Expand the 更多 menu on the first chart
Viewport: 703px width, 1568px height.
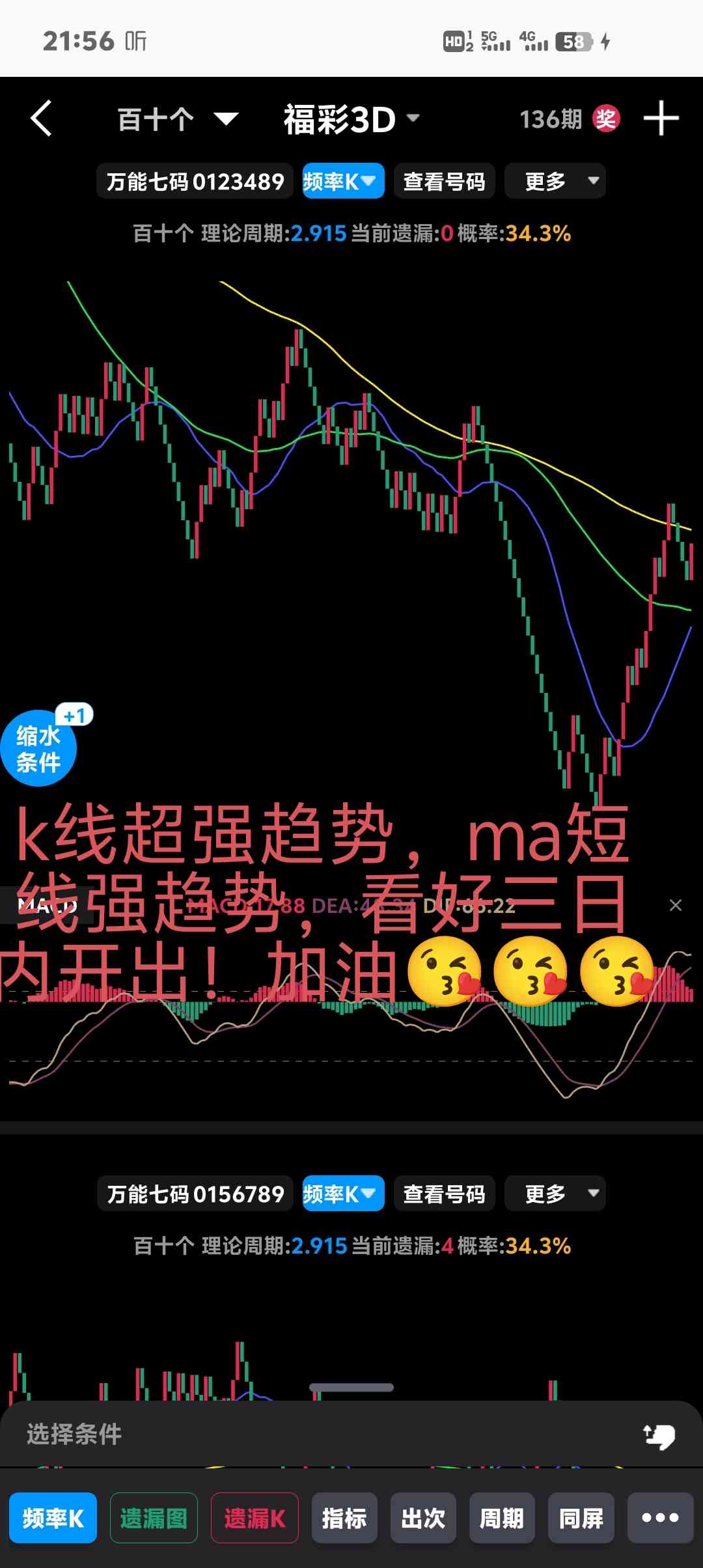tap(555, 181)
